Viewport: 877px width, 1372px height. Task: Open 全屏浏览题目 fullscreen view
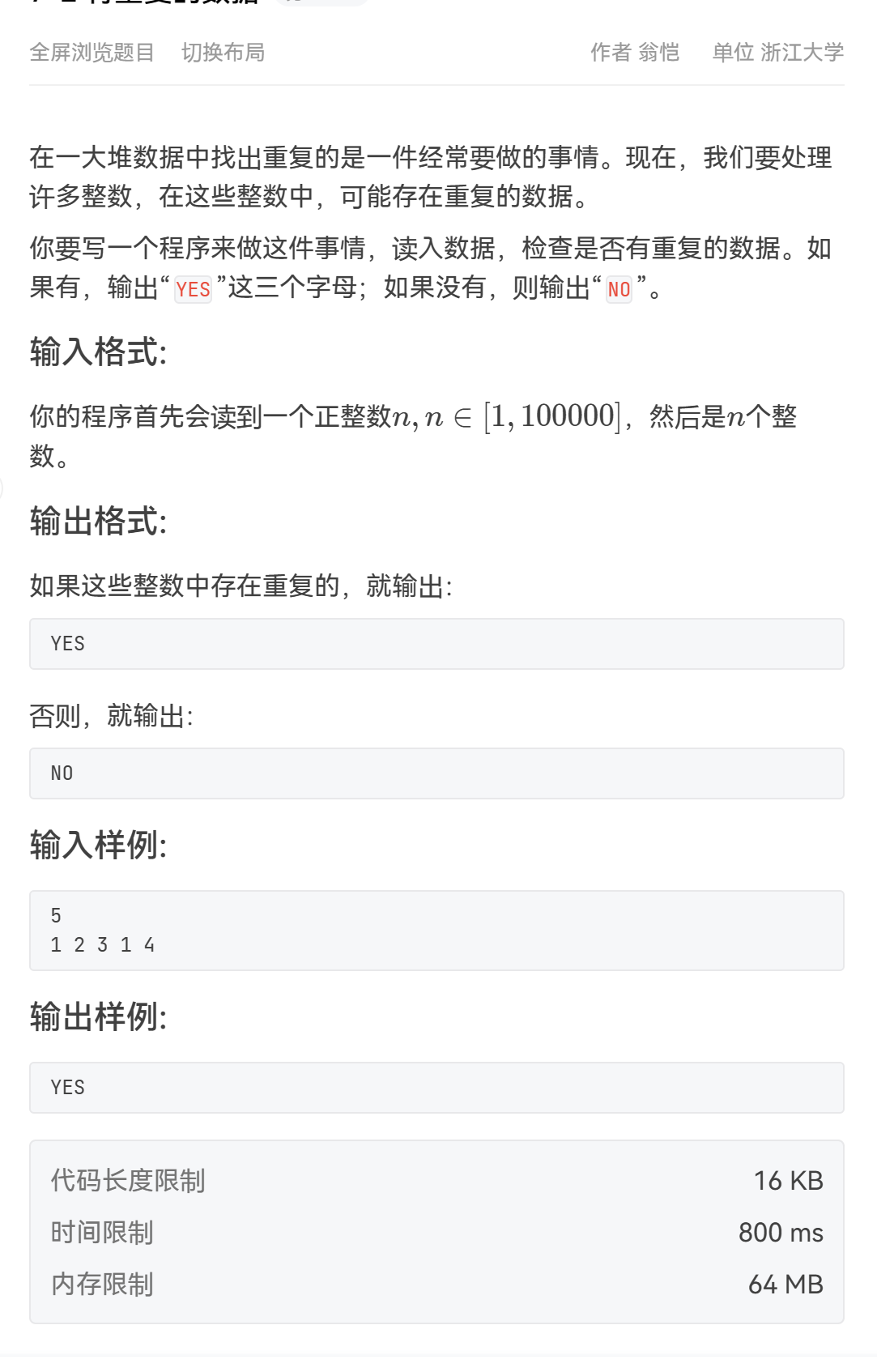(x=92, y=53)
